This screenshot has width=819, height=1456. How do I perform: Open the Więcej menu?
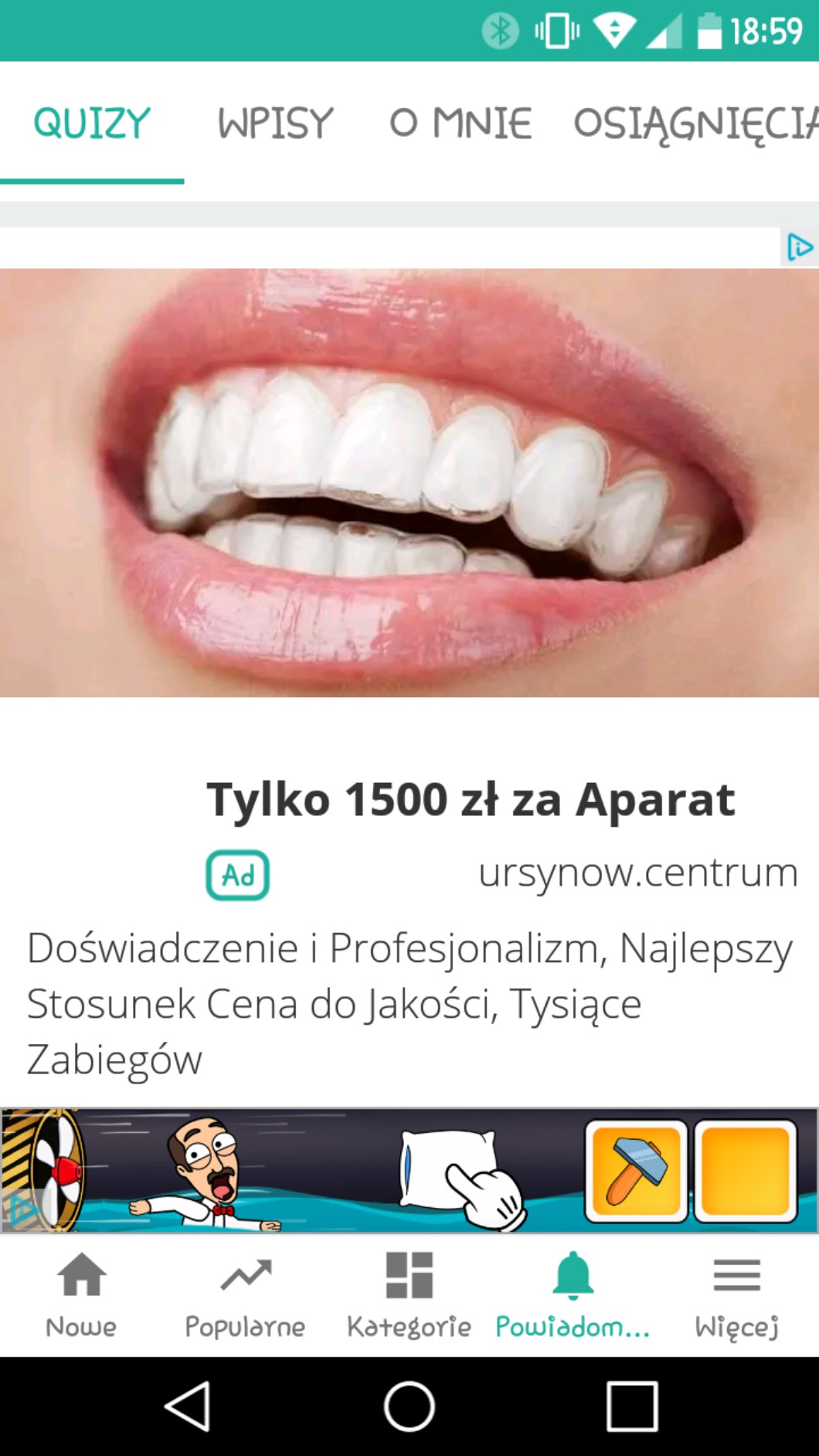click(736, 1295)
